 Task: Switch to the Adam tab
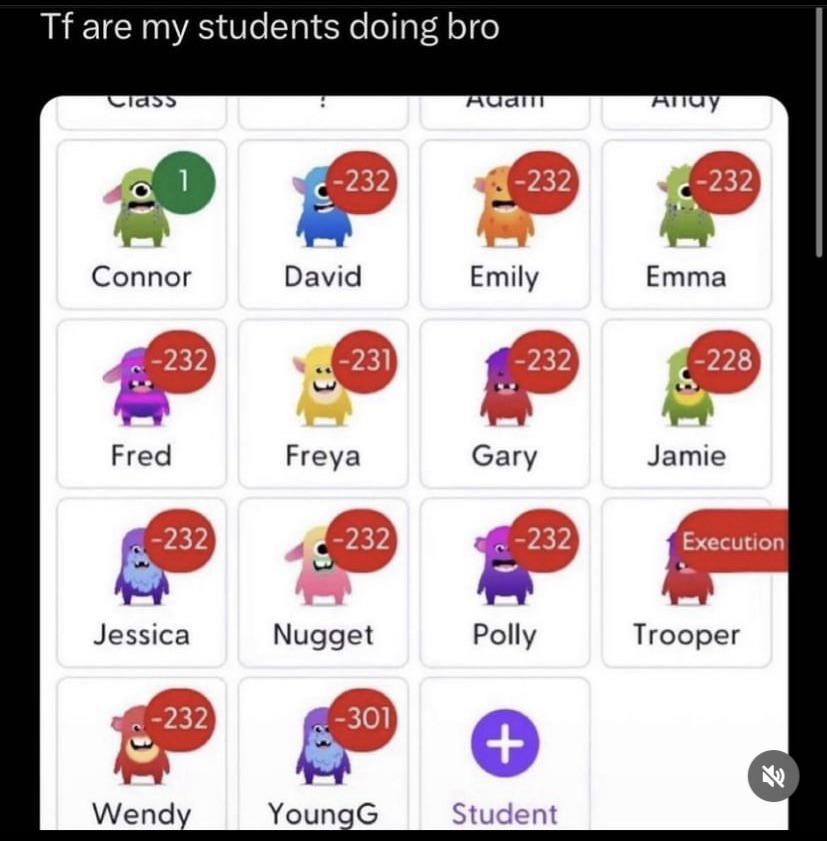pyautogui.click(x=504, y=100)
